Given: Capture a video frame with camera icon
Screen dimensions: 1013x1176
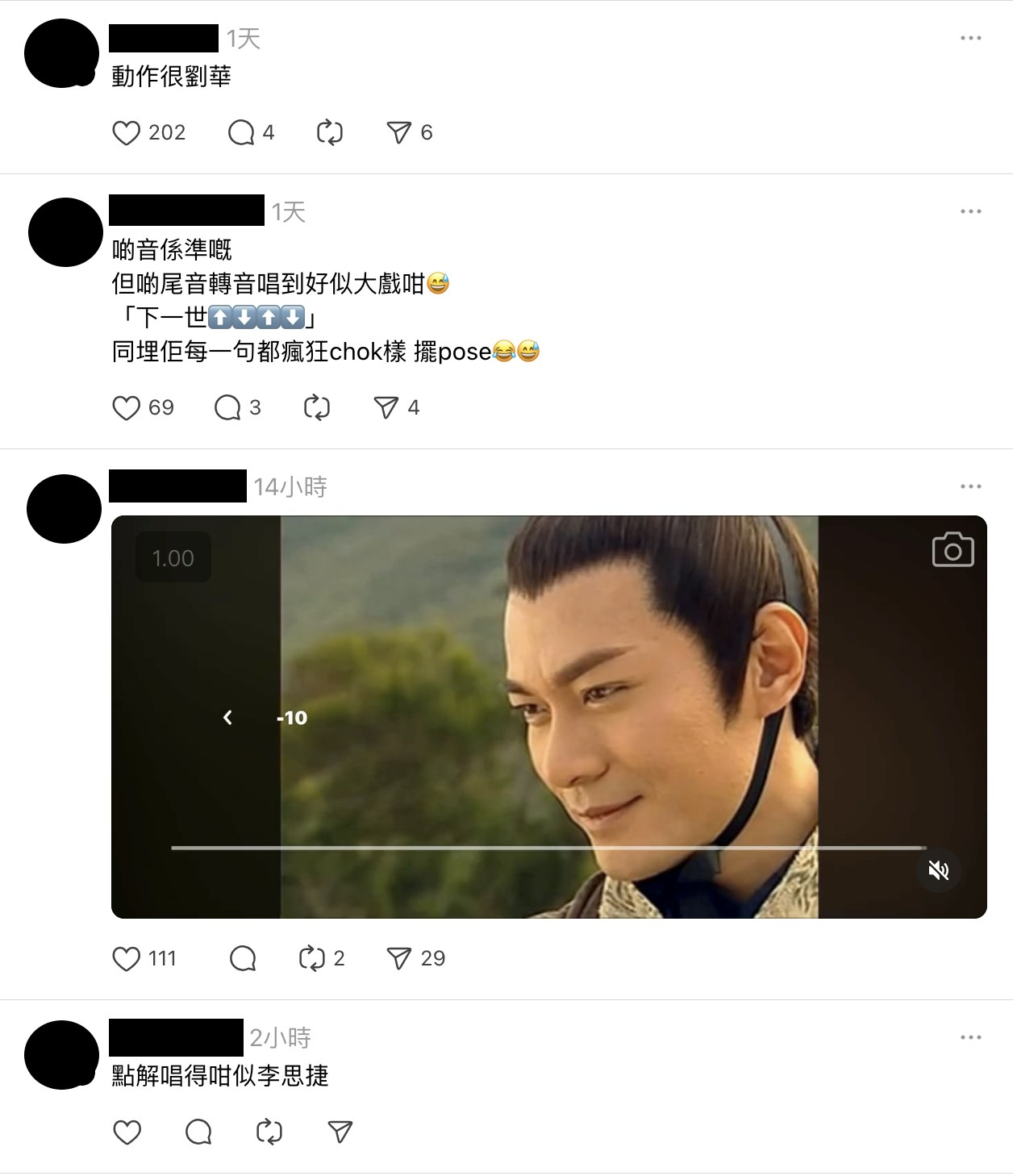Looking at the screenshot, I should tap(953, 550).
